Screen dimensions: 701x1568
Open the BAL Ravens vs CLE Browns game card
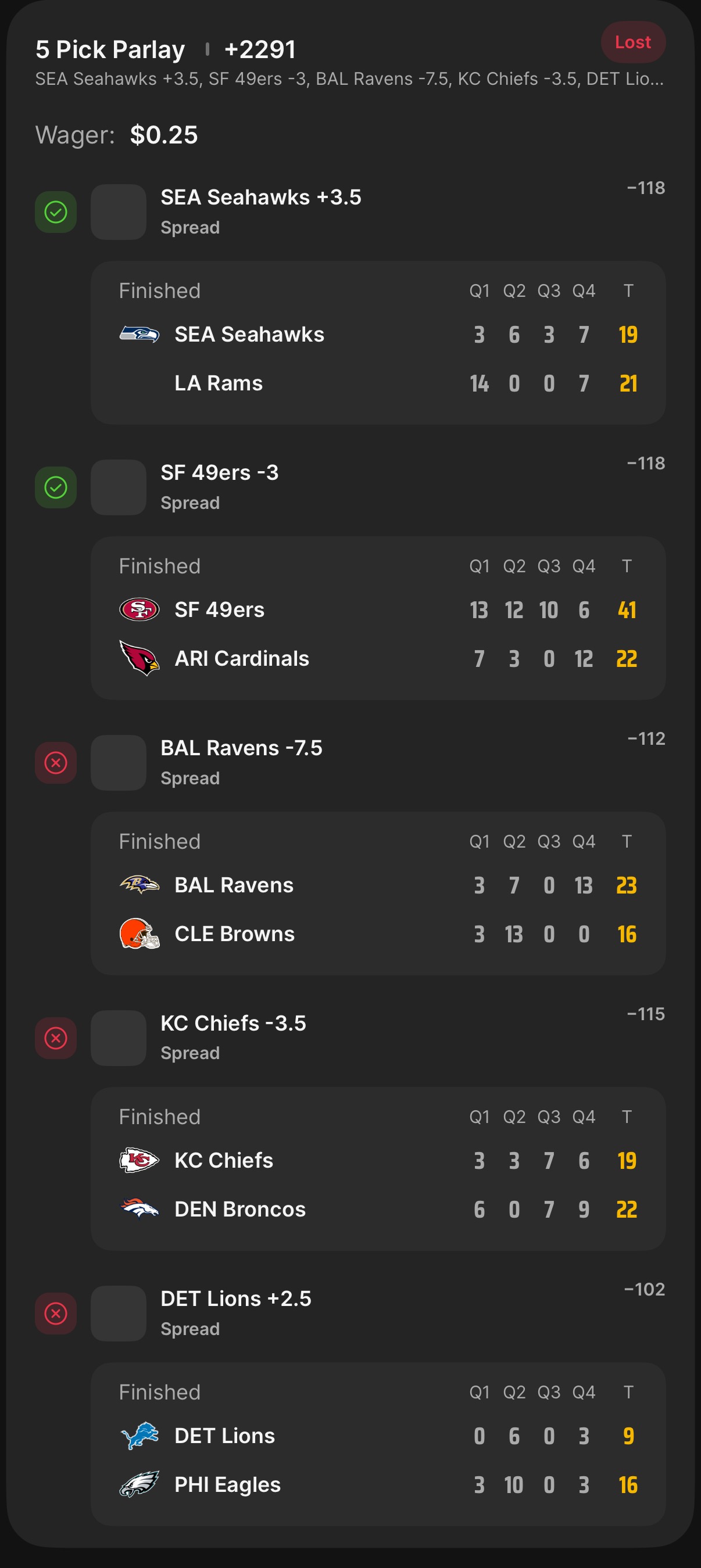pyautogui.click(x=378, y=893)
